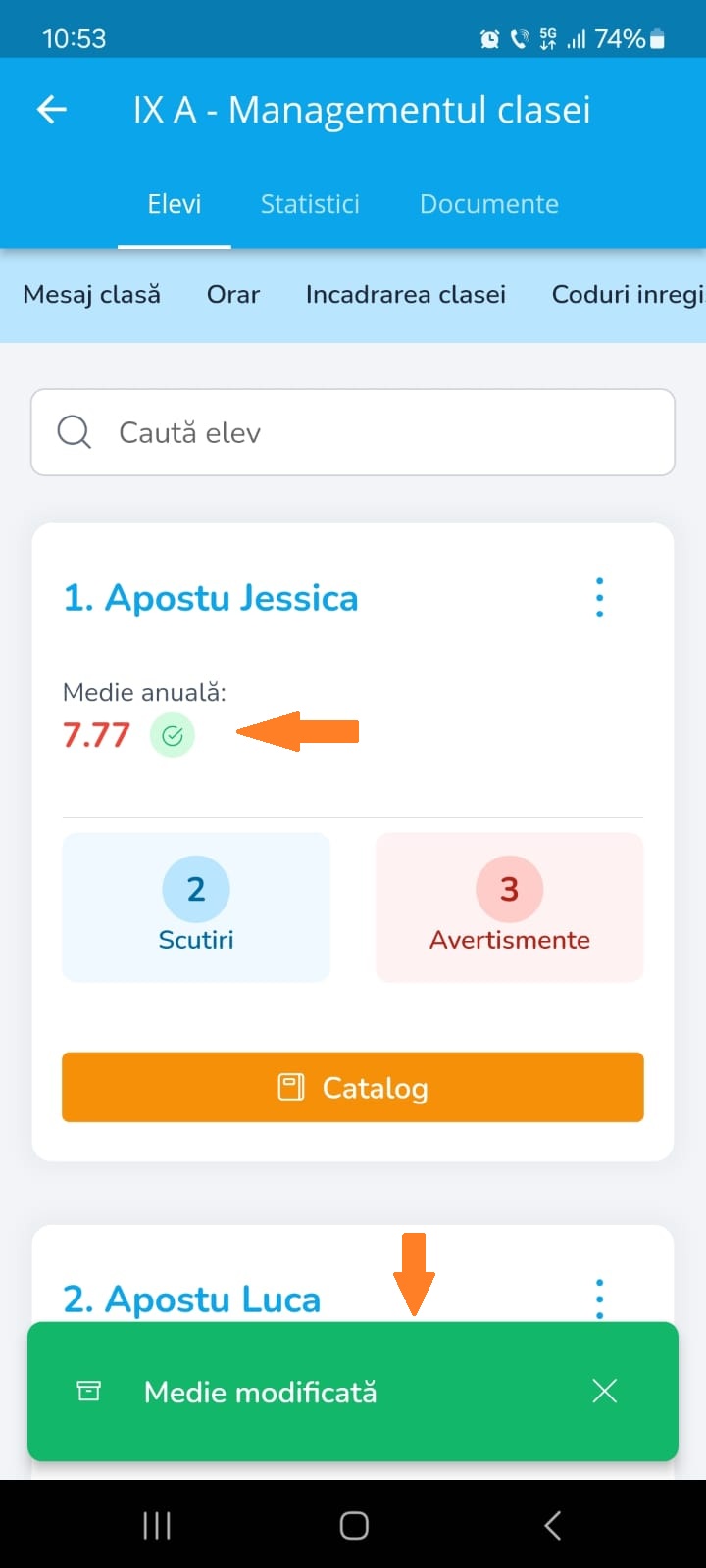This screenshot has height=1568, width=706.
Task: Switch to the Statistici tab
Action: 310,204
